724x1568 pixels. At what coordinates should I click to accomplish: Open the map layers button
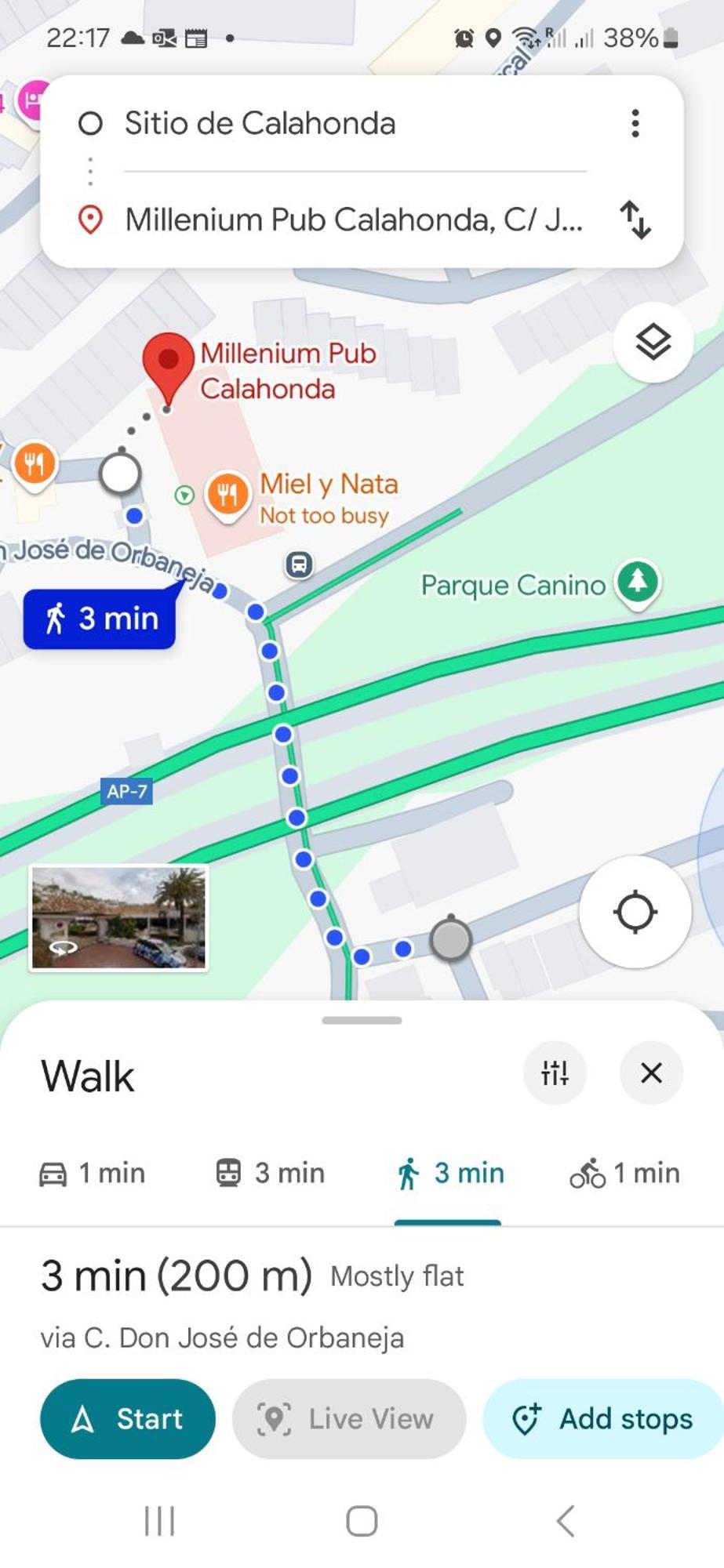pyautogui.click(x=653, y=343)
